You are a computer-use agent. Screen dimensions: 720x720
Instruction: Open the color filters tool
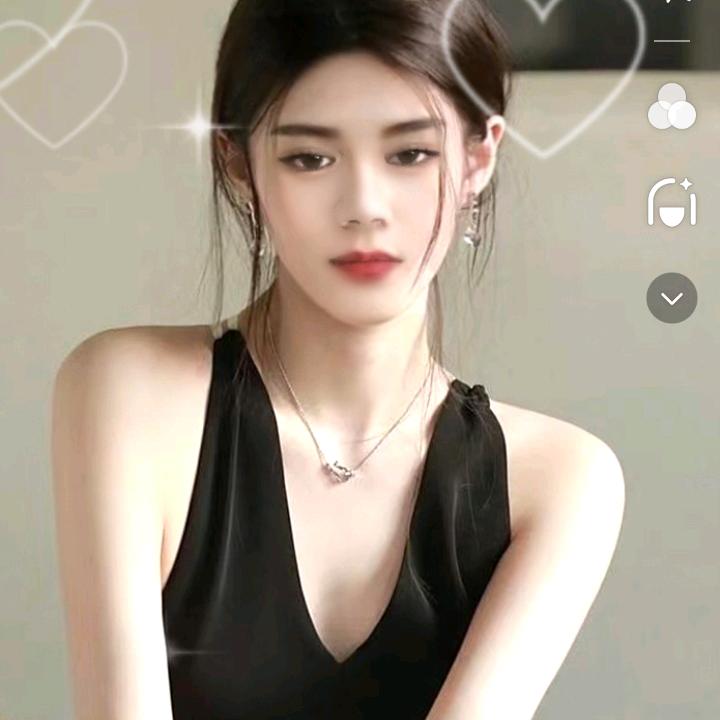pos(672,108)
